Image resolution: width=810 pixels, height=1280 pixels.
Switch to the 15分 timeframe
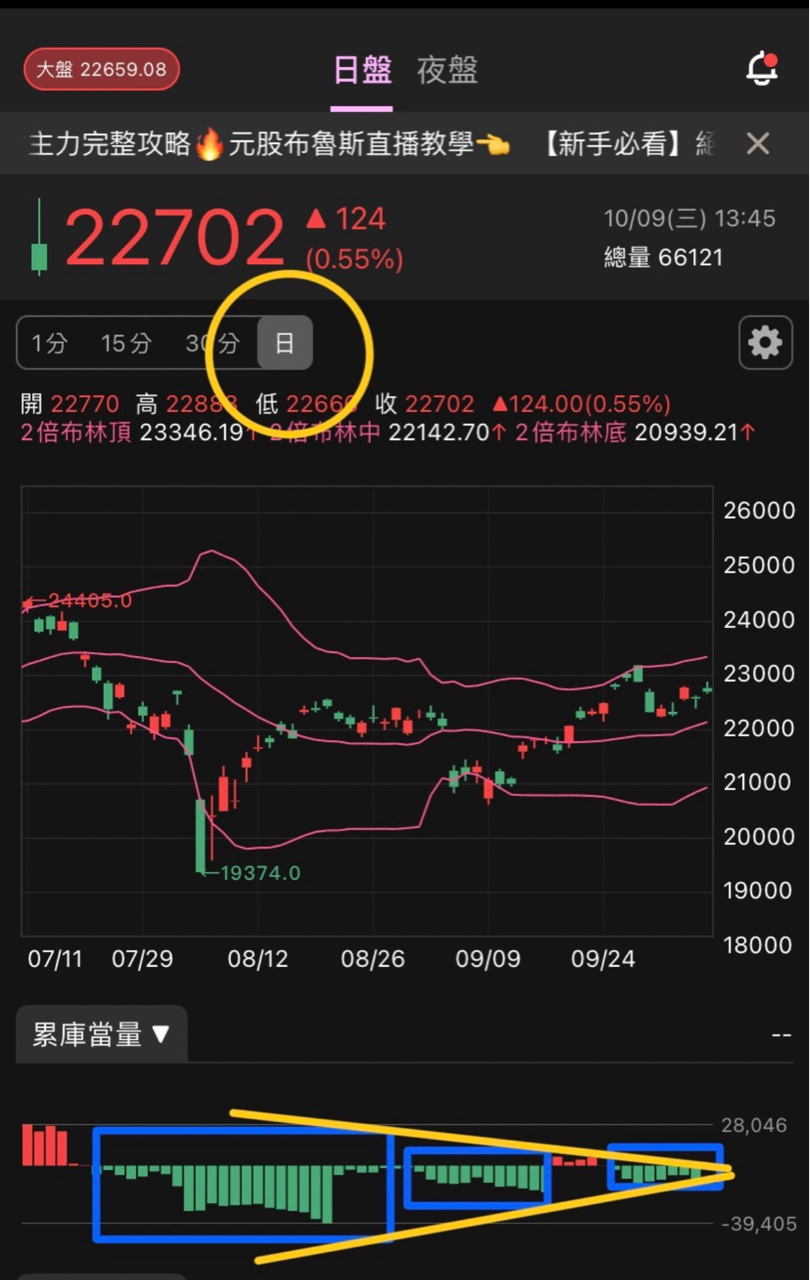click(x=123, y=343)
